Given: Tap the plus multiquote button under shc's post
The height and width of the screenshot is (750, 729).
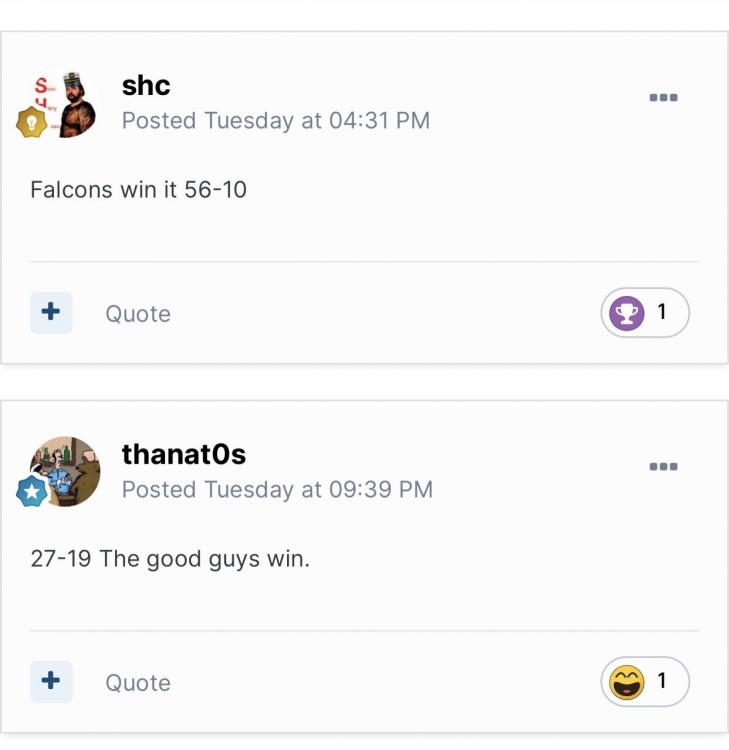Looking at the screenshot, I should click(51, 313).
